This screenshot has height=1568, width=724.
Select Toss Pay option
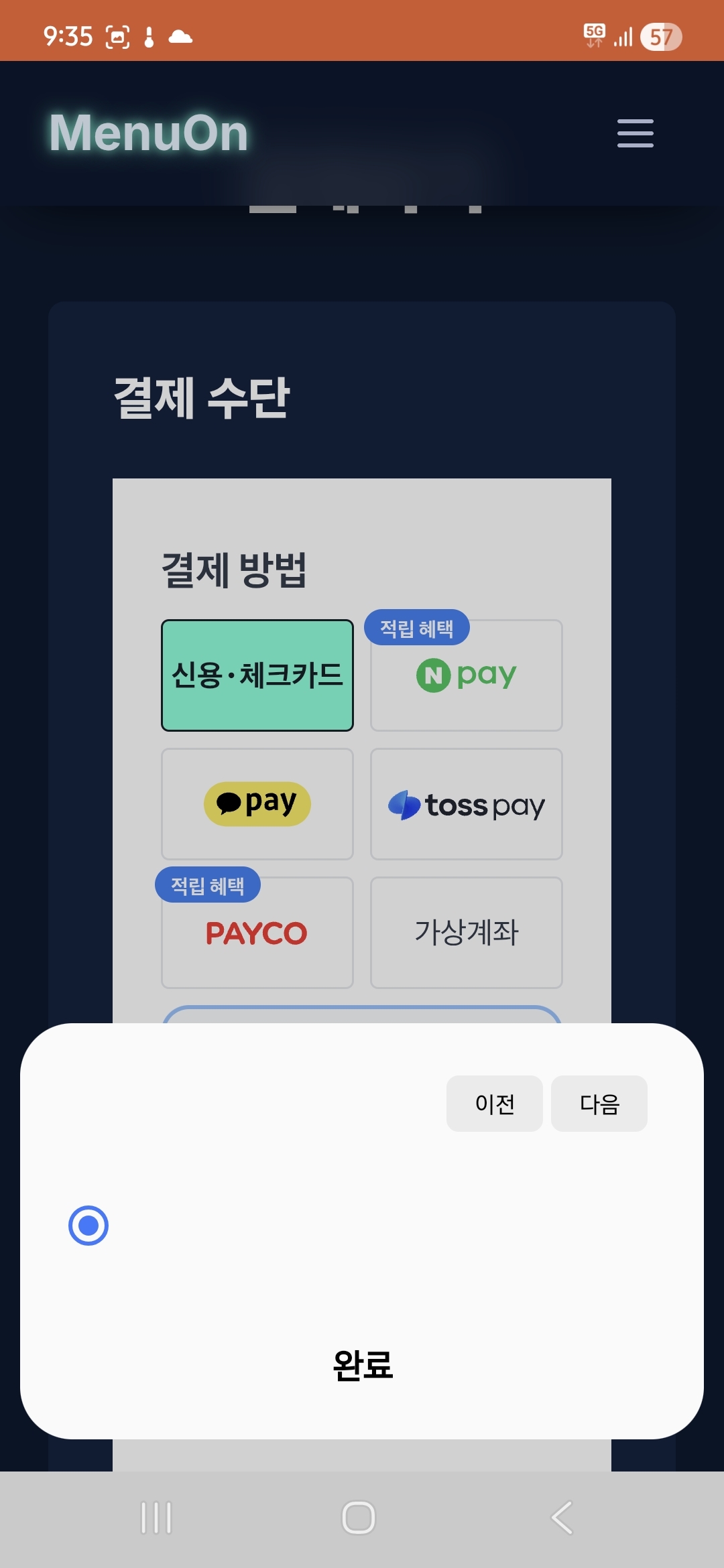click(x=467, y=804)
